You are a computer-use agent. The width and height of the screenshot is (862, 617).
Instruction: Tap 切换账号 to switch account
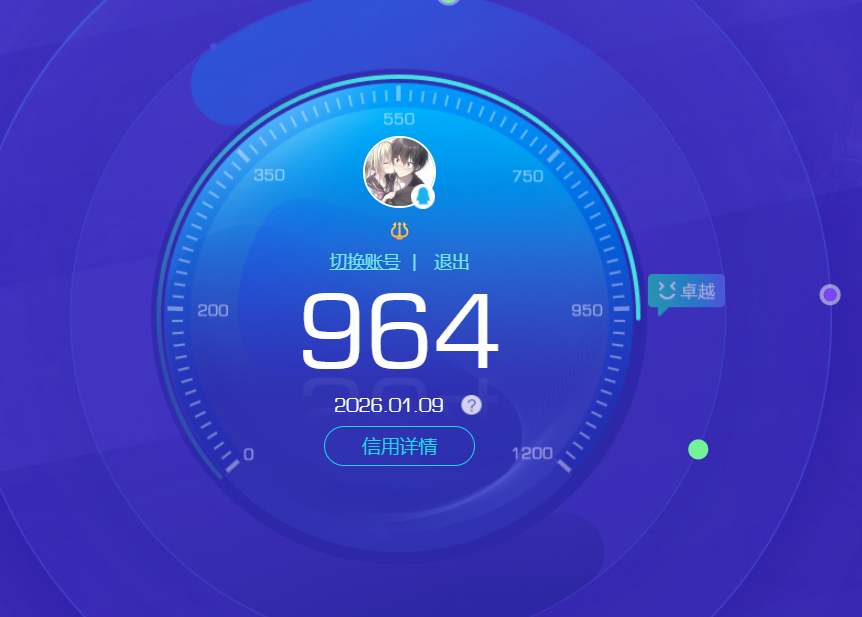tap(365, 262)
